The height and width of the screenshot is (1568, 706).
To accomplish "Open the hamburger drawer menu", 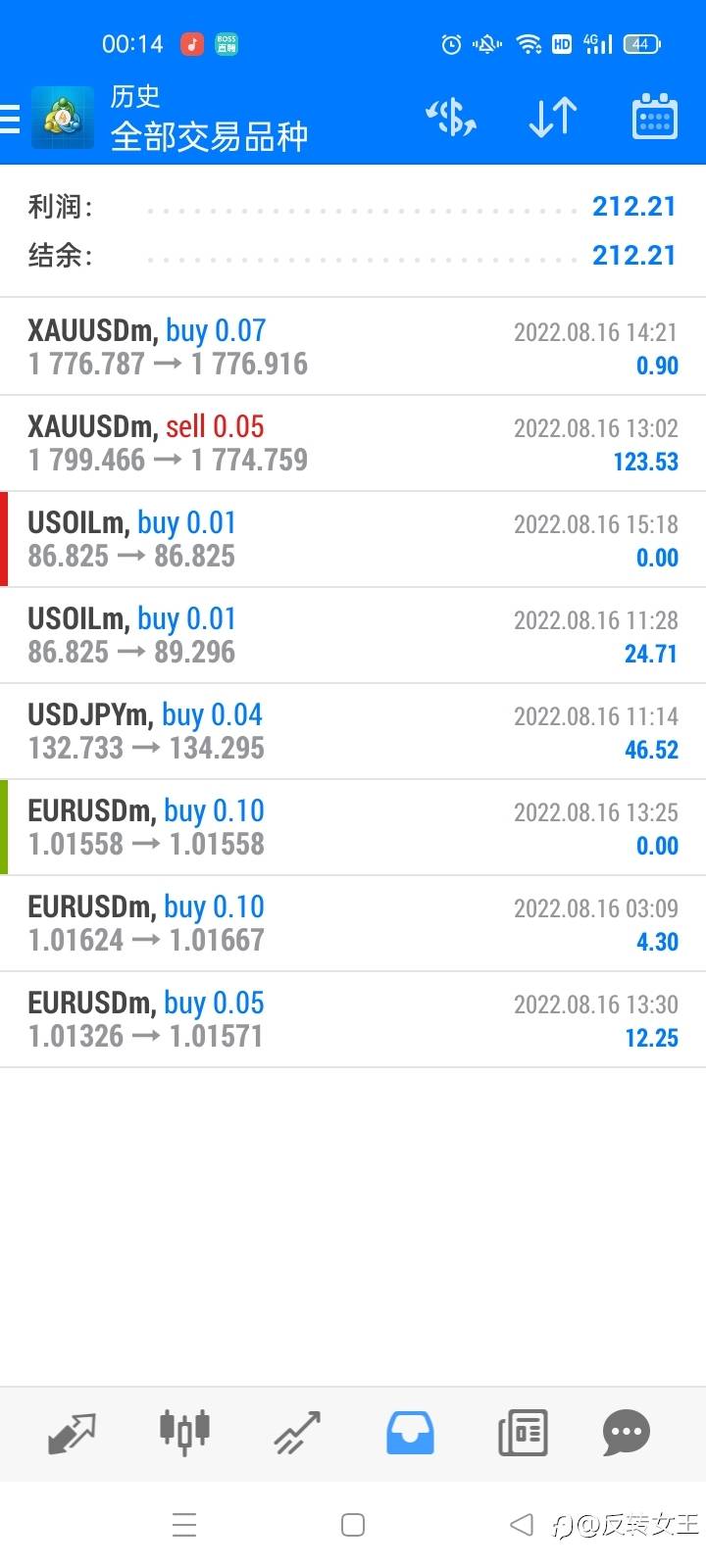I will point(10,119).
